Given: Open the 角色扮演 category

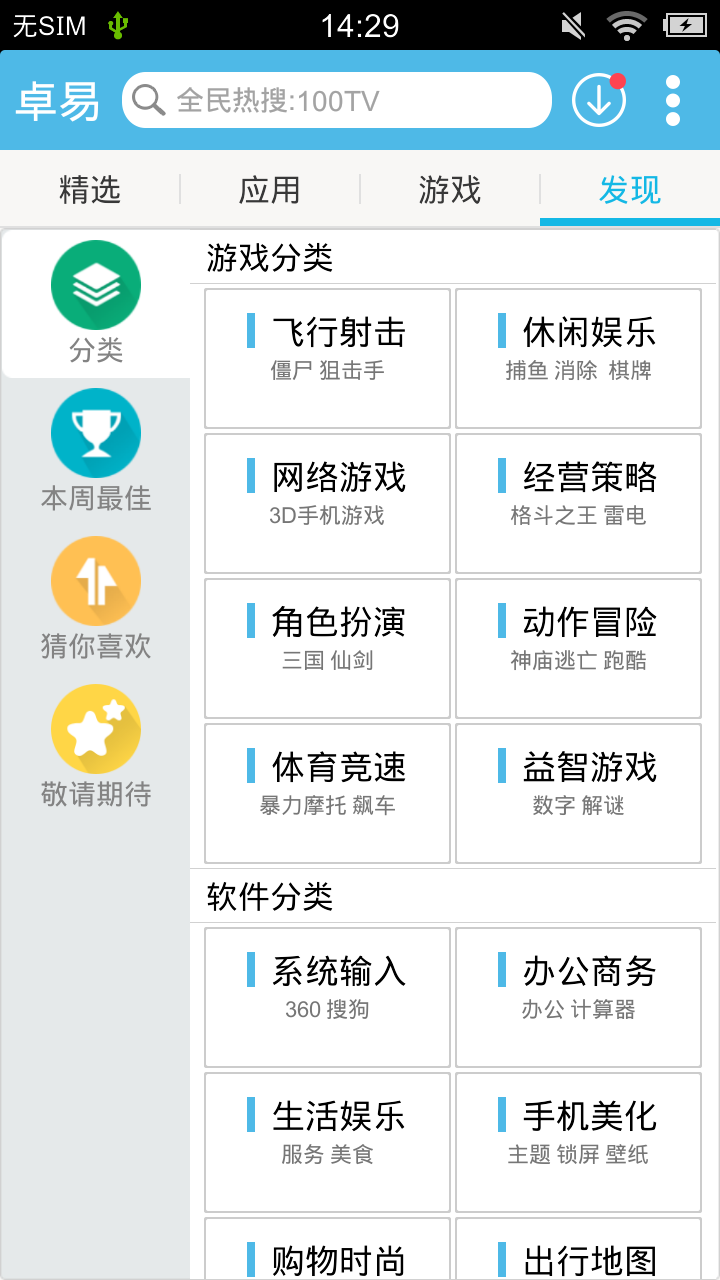Looking at the screenshot, I should click(x=327, y=648).
